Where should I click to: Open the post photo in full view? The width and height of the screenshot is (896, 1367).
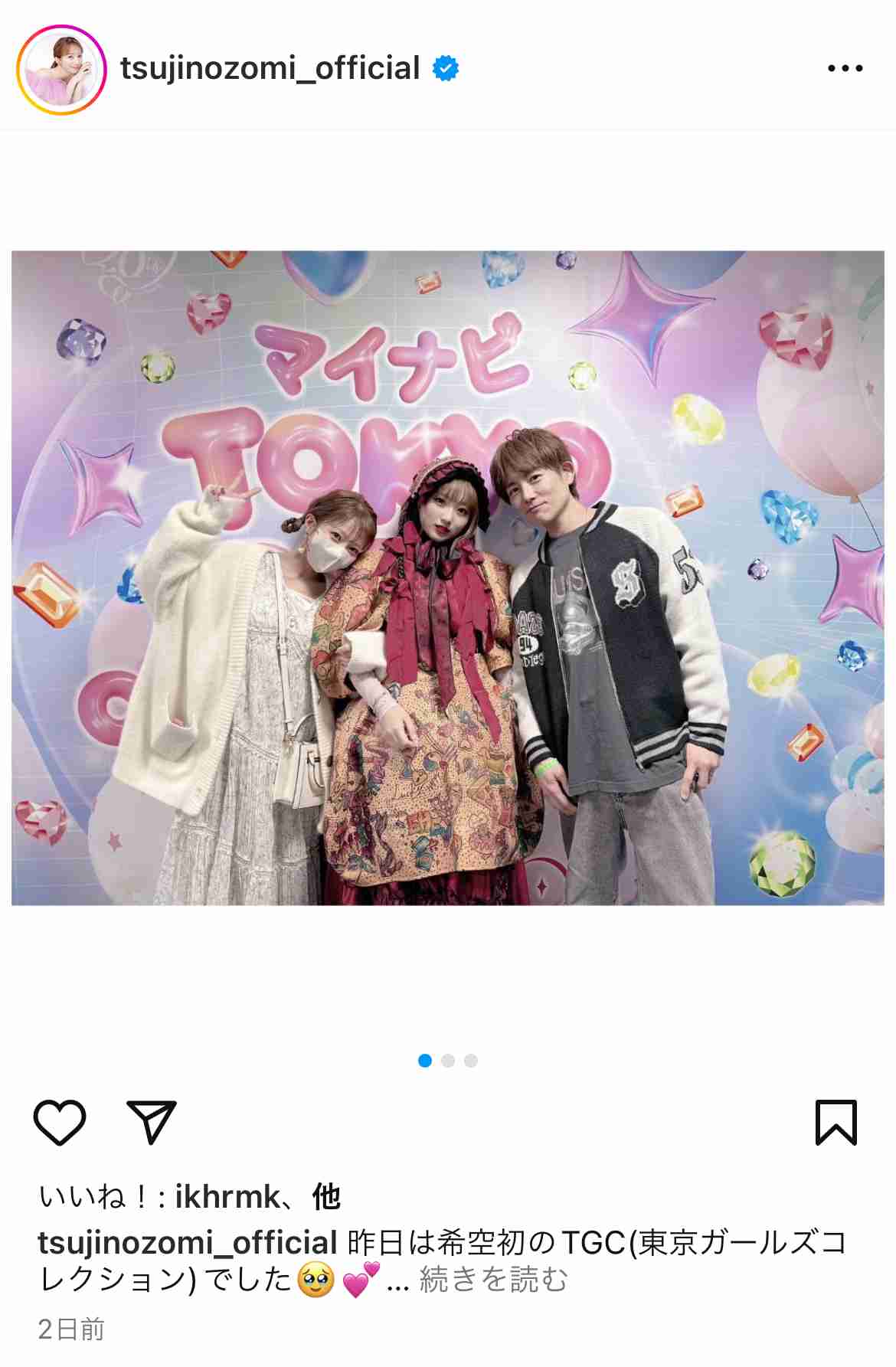(x=448, y=578)
